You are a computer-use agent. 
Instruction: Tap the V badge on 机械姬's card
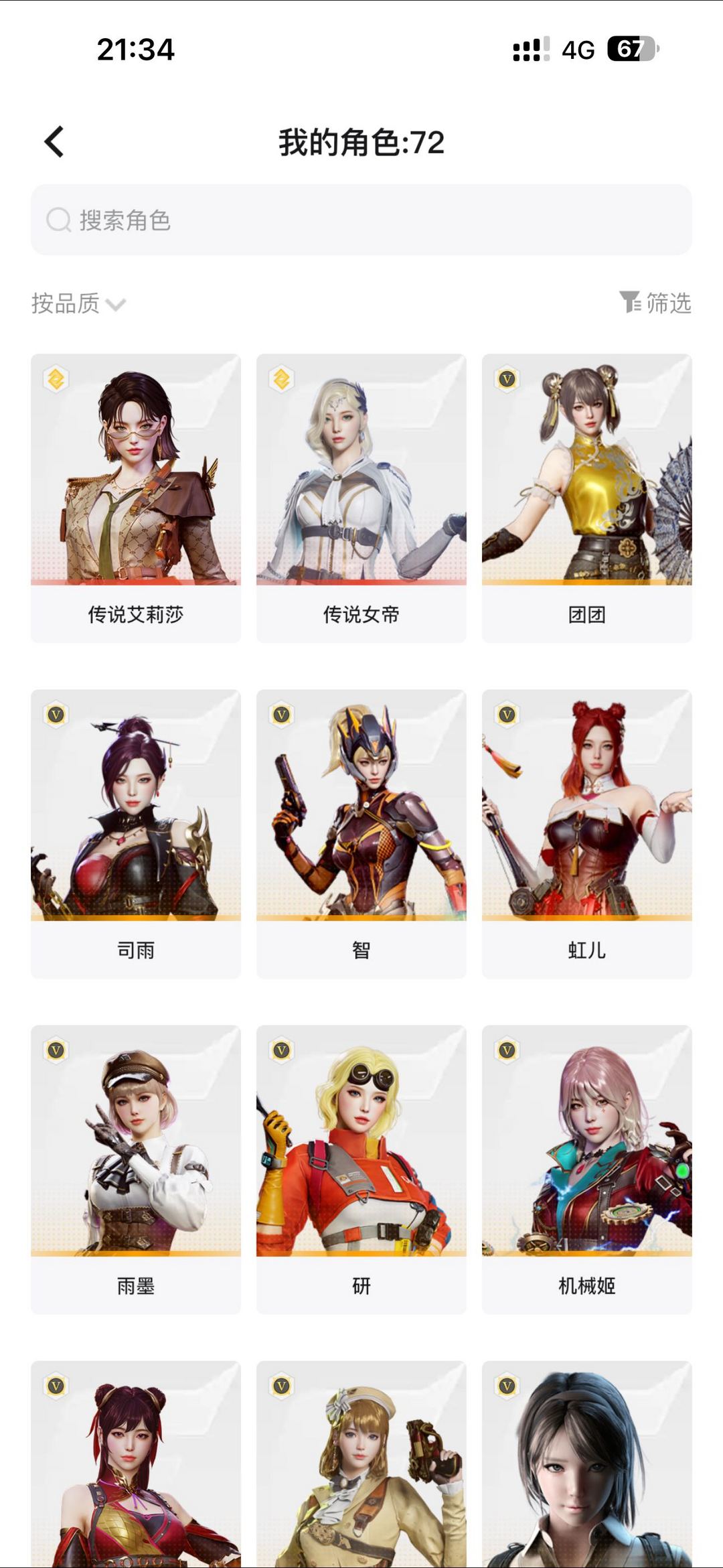click(507, 1050)
